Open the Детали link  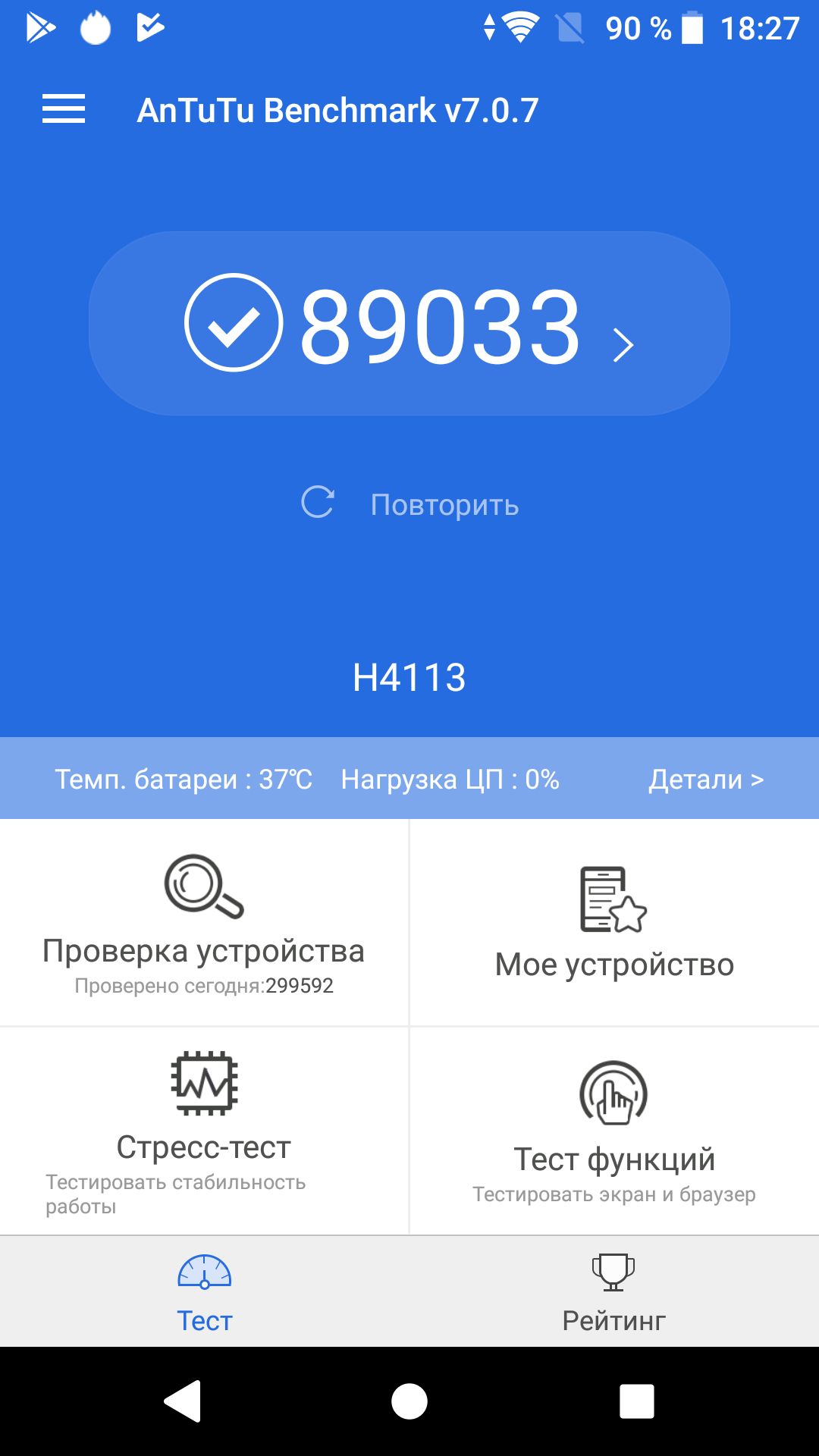click(705, 779)
